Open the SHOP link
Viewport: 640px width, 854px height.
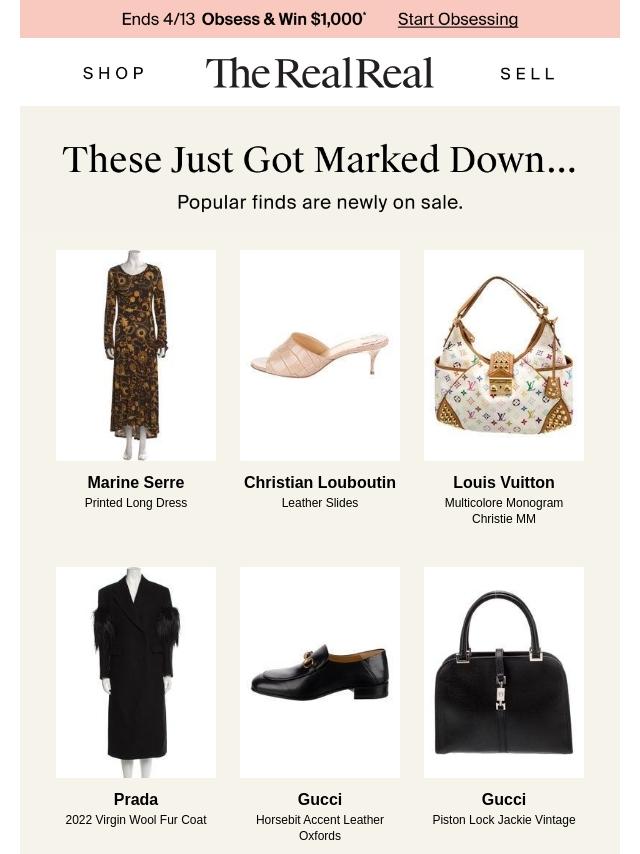114,73
